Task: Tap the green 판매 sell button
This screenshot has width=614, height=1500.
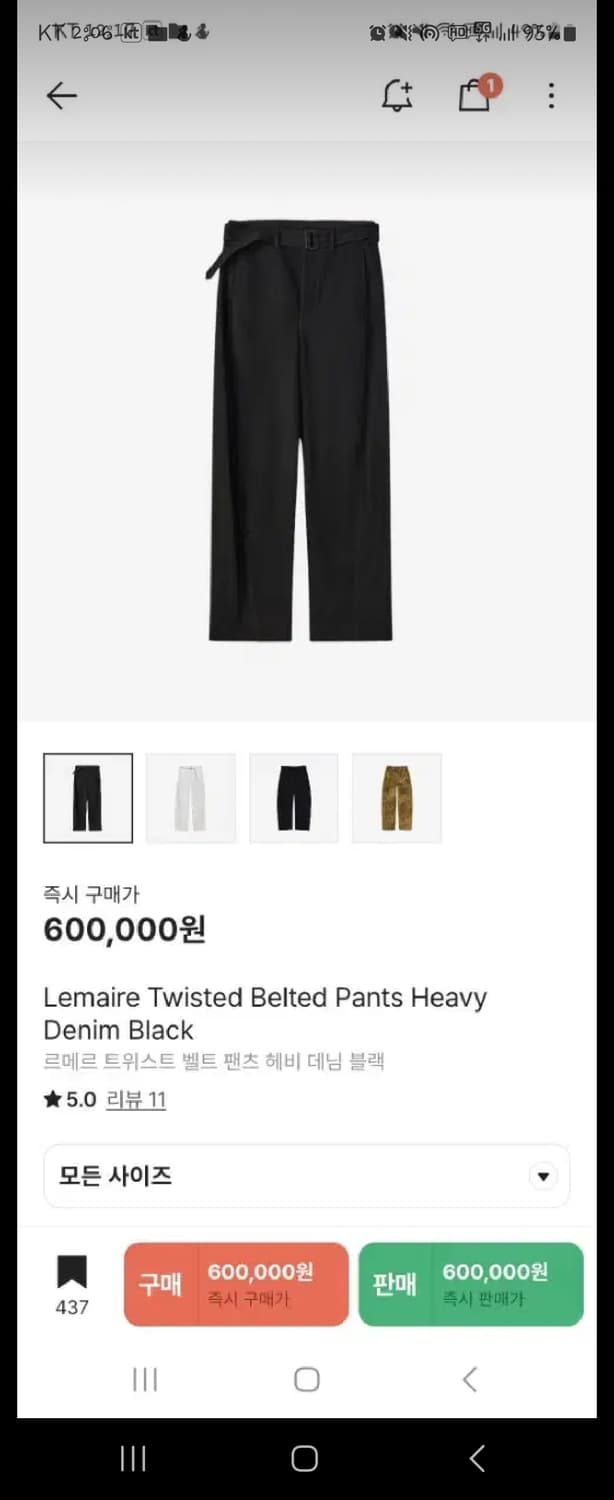Action: coord(471,1284)
